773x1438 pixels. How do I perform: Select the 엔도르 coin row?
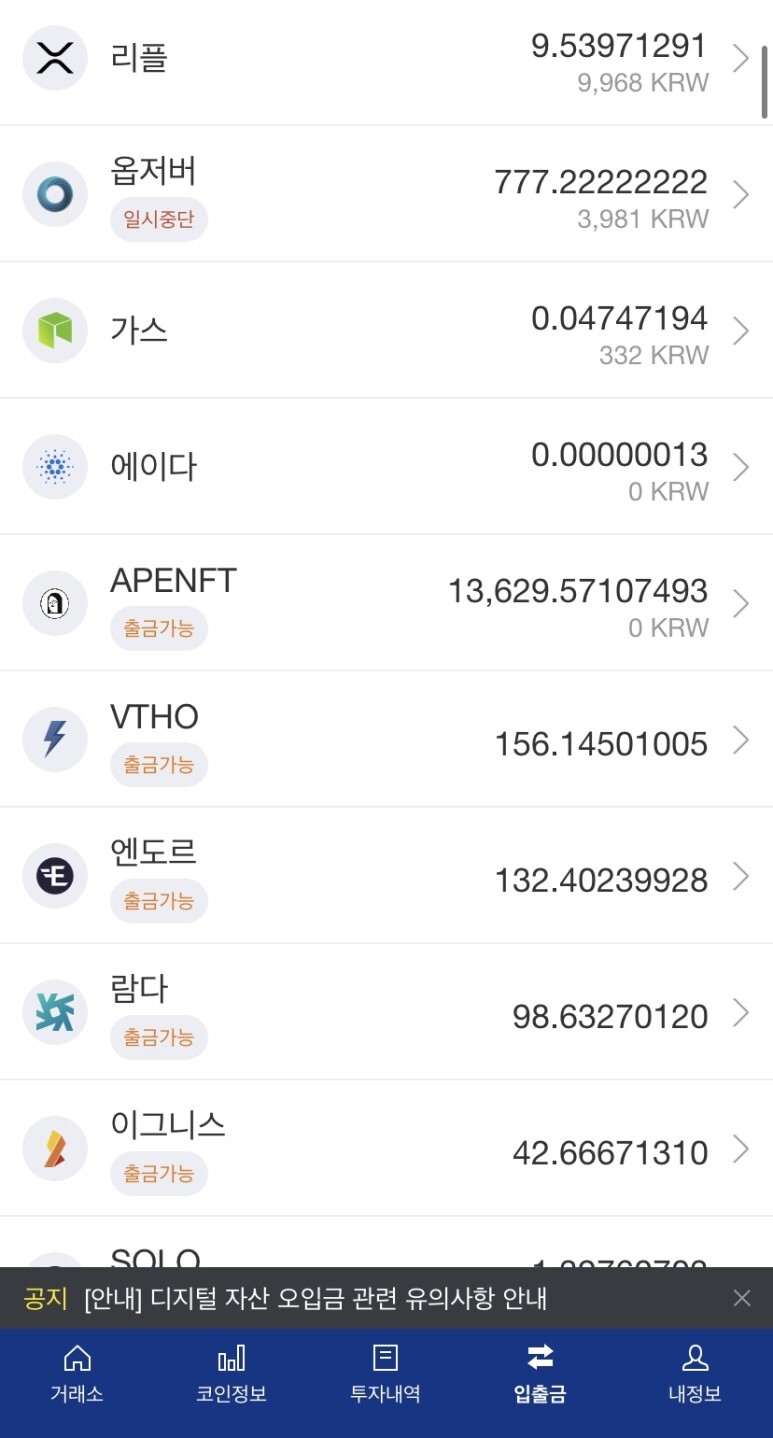pyautogui.click(x=386, y=875)
